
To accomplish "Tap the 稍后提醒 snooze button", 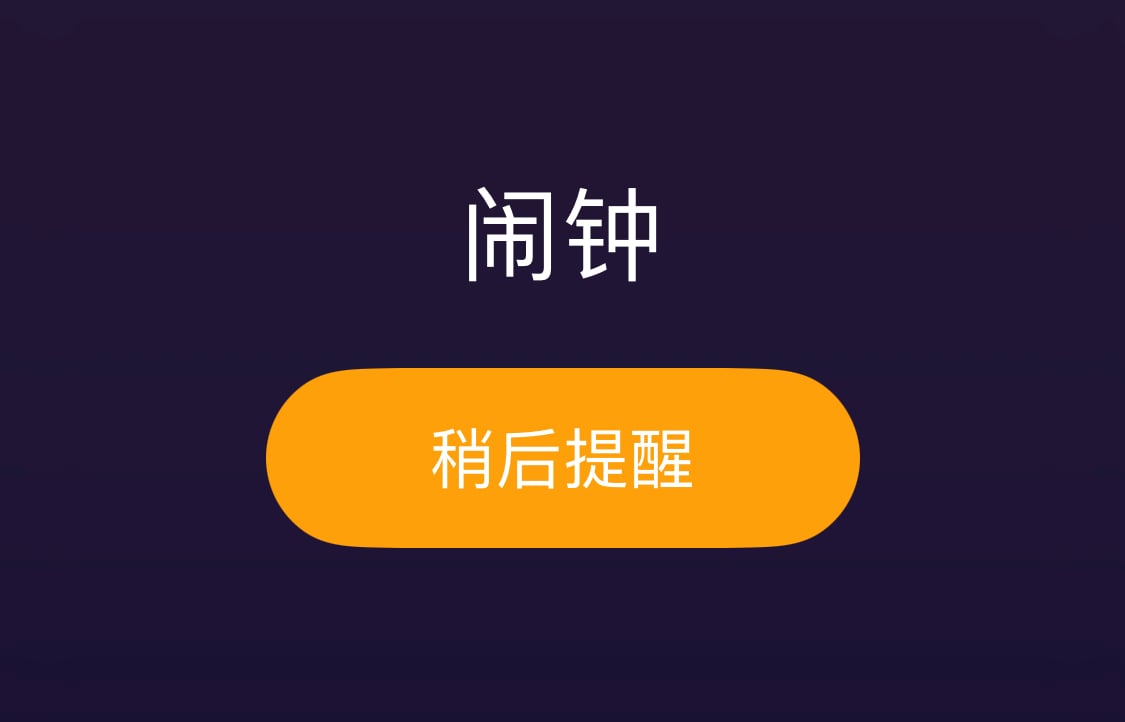I will (562, 458).
